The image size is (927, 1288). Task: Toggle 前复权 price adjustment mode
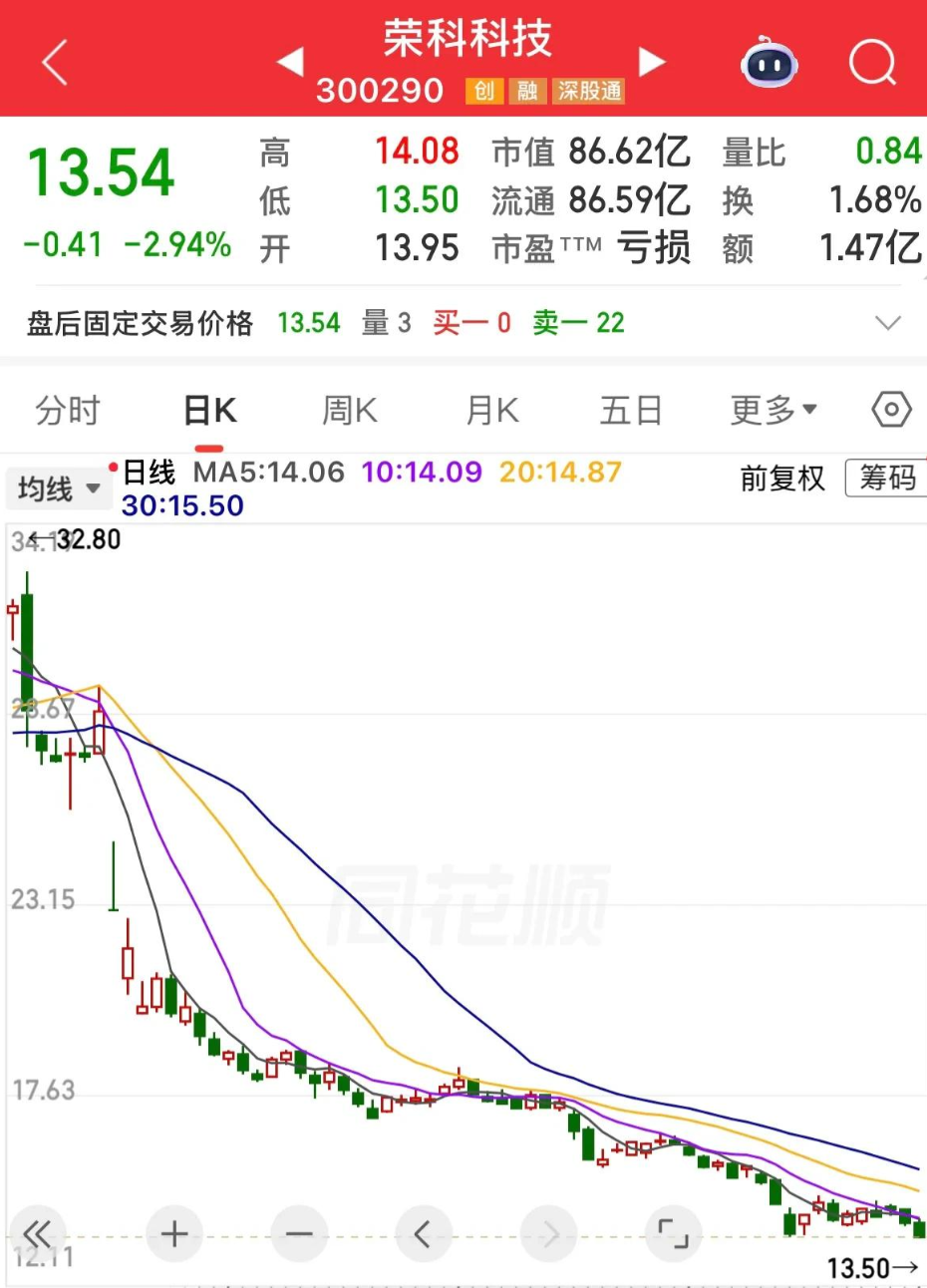[783, 479]
